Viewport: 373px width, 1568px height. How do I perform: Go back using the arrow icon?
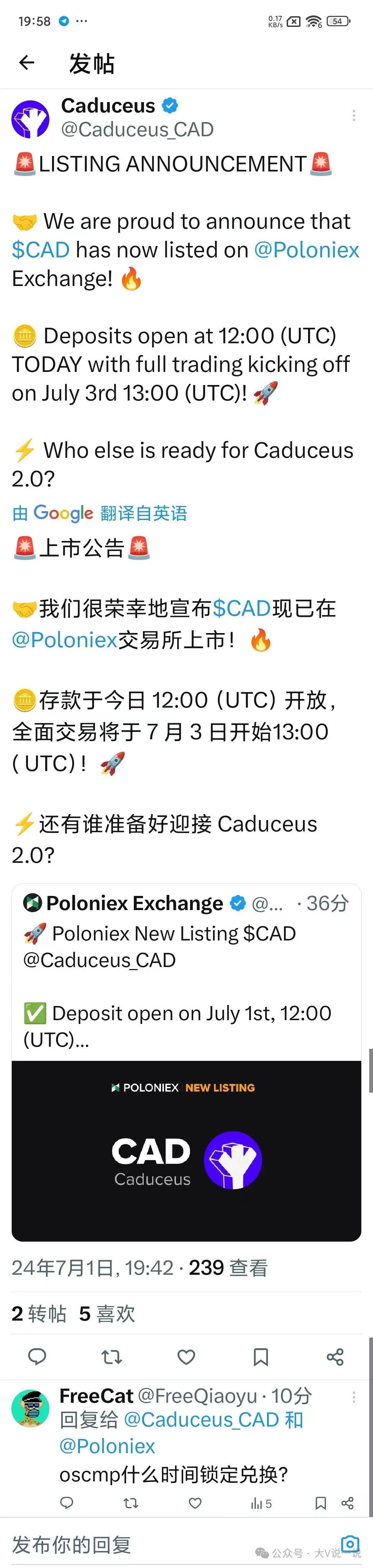pyautogui.click(x=27, y=62)
